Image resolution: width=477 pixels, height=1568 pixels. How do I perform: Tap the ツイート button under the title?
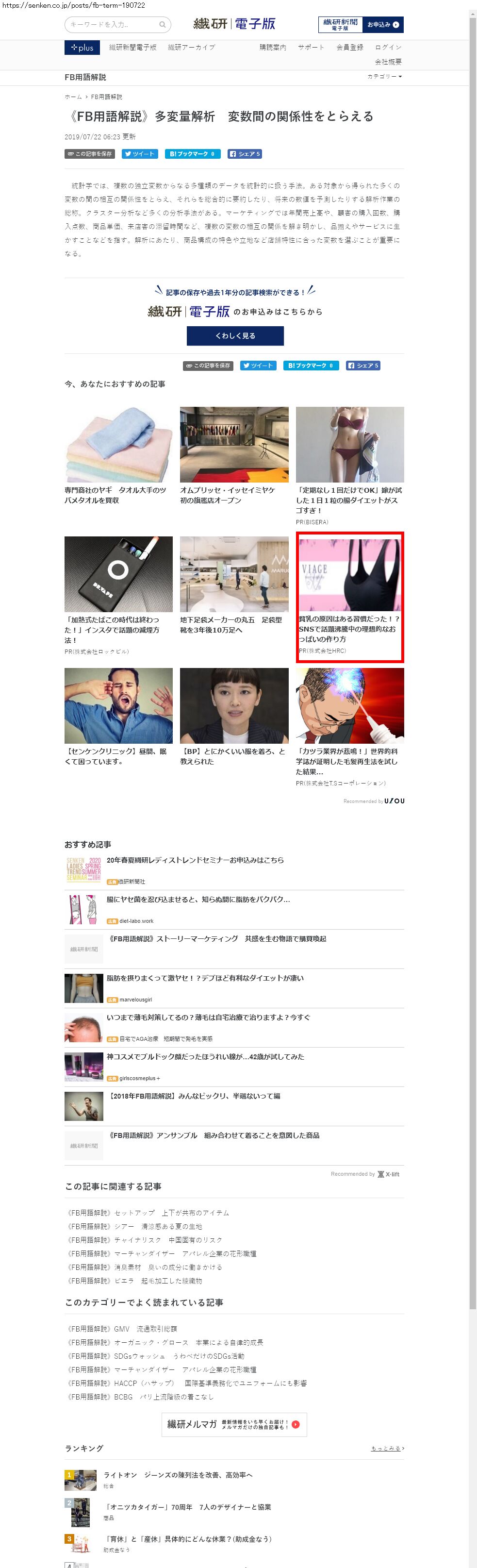point(139,154)
